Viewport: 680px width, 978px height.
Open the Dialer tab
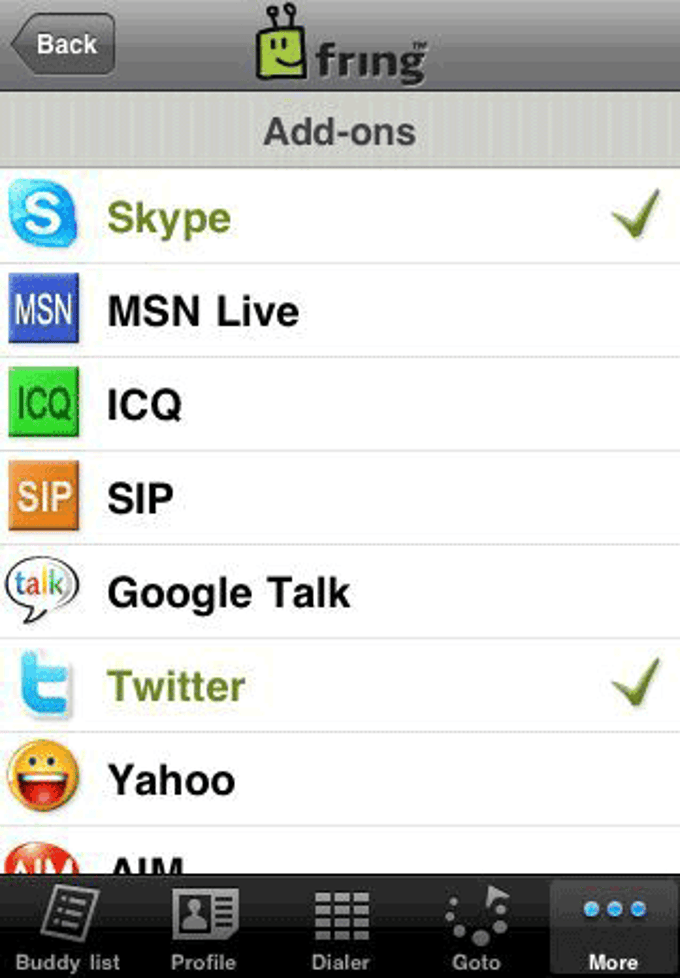pyautogui.click(x=341, y=929)
